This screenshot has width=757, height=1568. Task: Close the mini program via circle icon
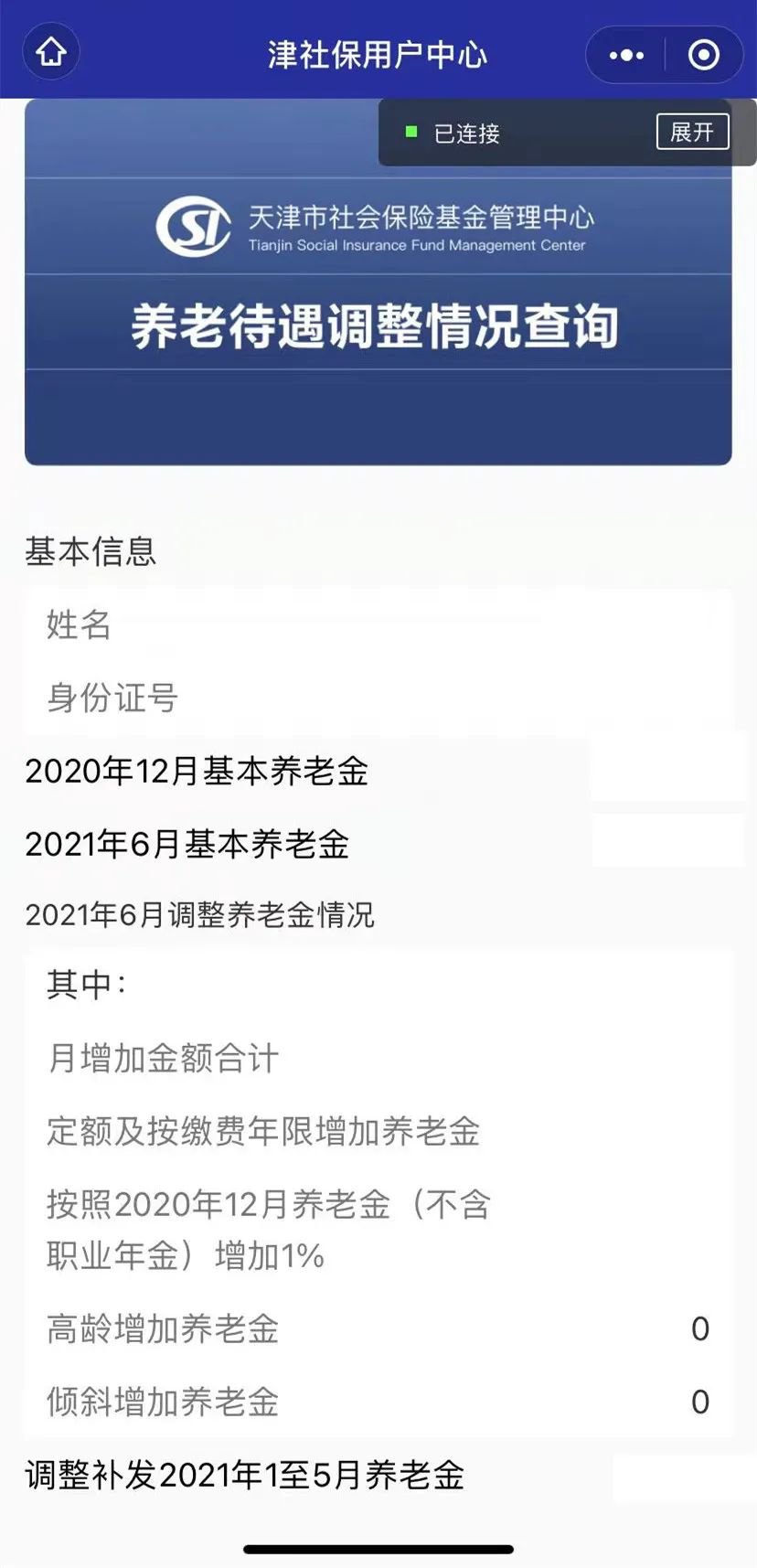(703, 55)
